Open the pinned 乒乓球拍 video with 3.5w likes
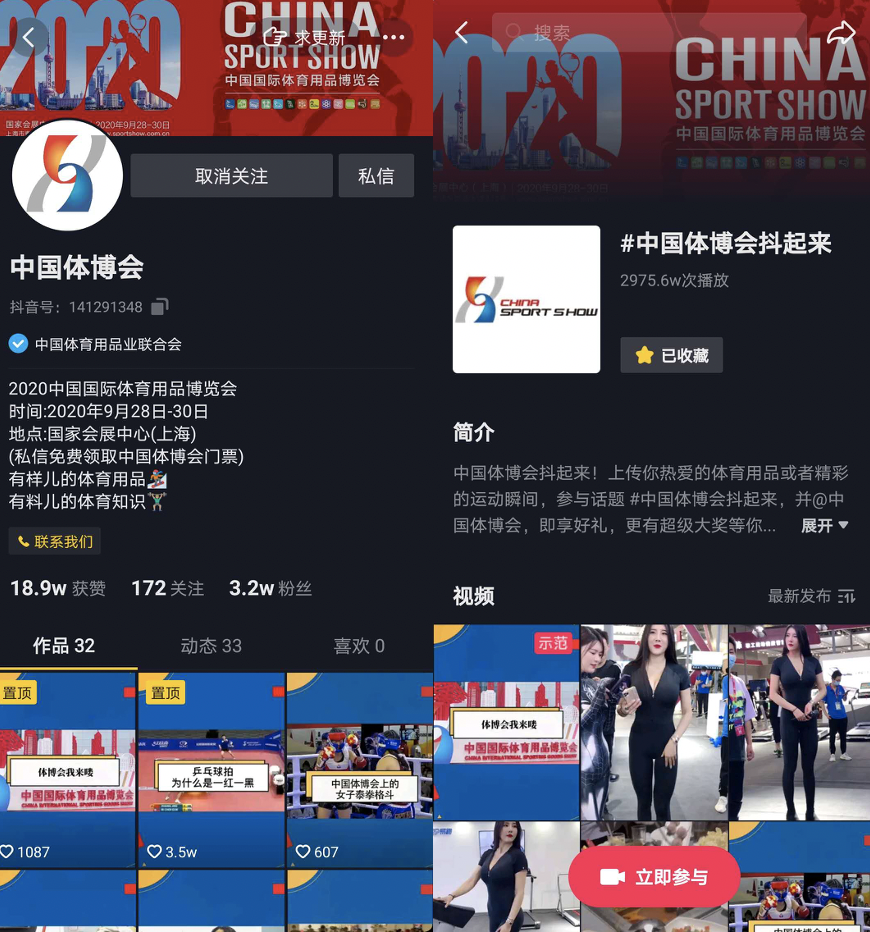The width and height of the screenshot is (870, 932). pyautogui.click(x=211, y=770)
